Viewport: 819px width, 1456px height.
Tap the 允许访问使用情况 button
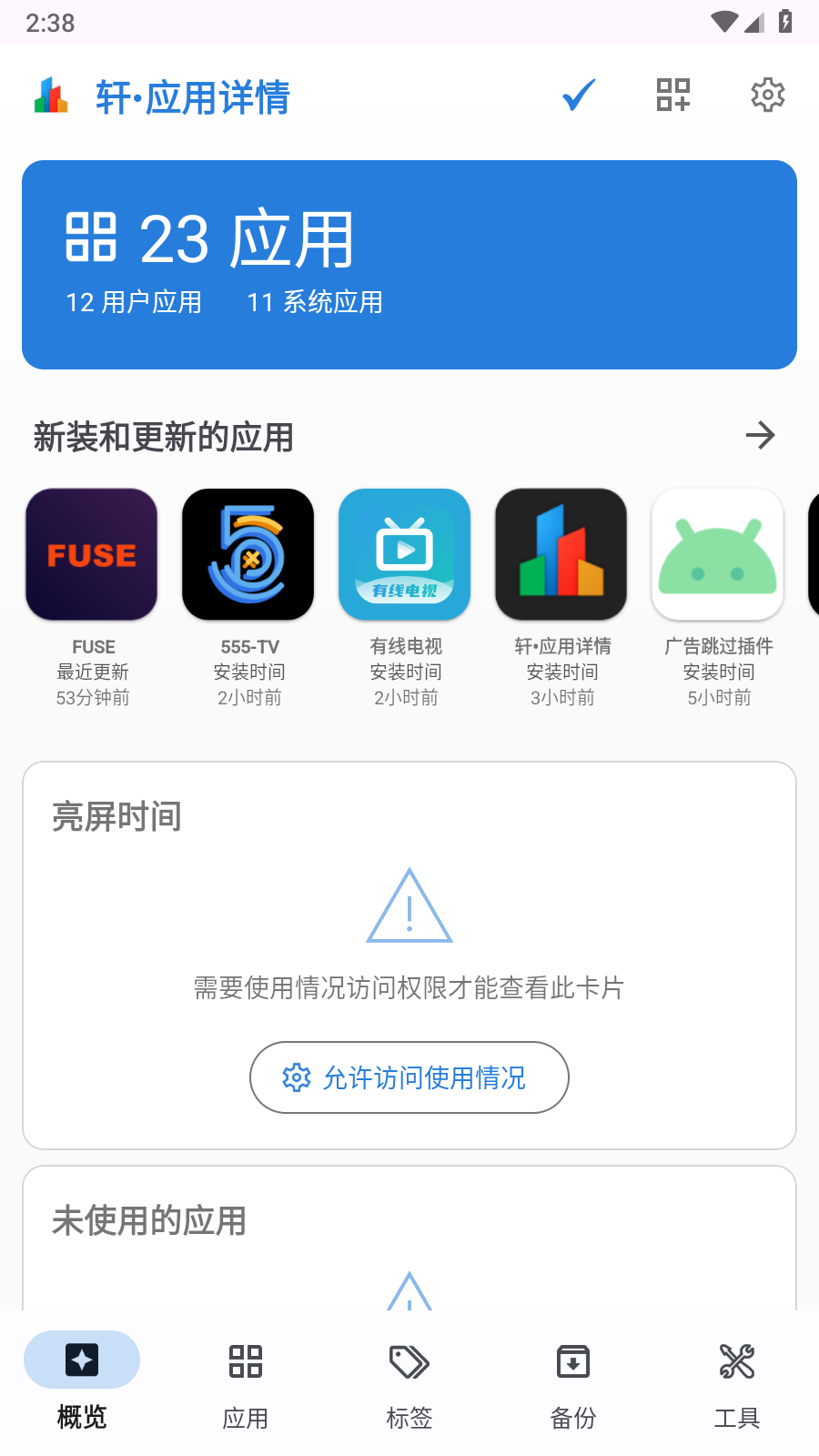click(409, 1077)
